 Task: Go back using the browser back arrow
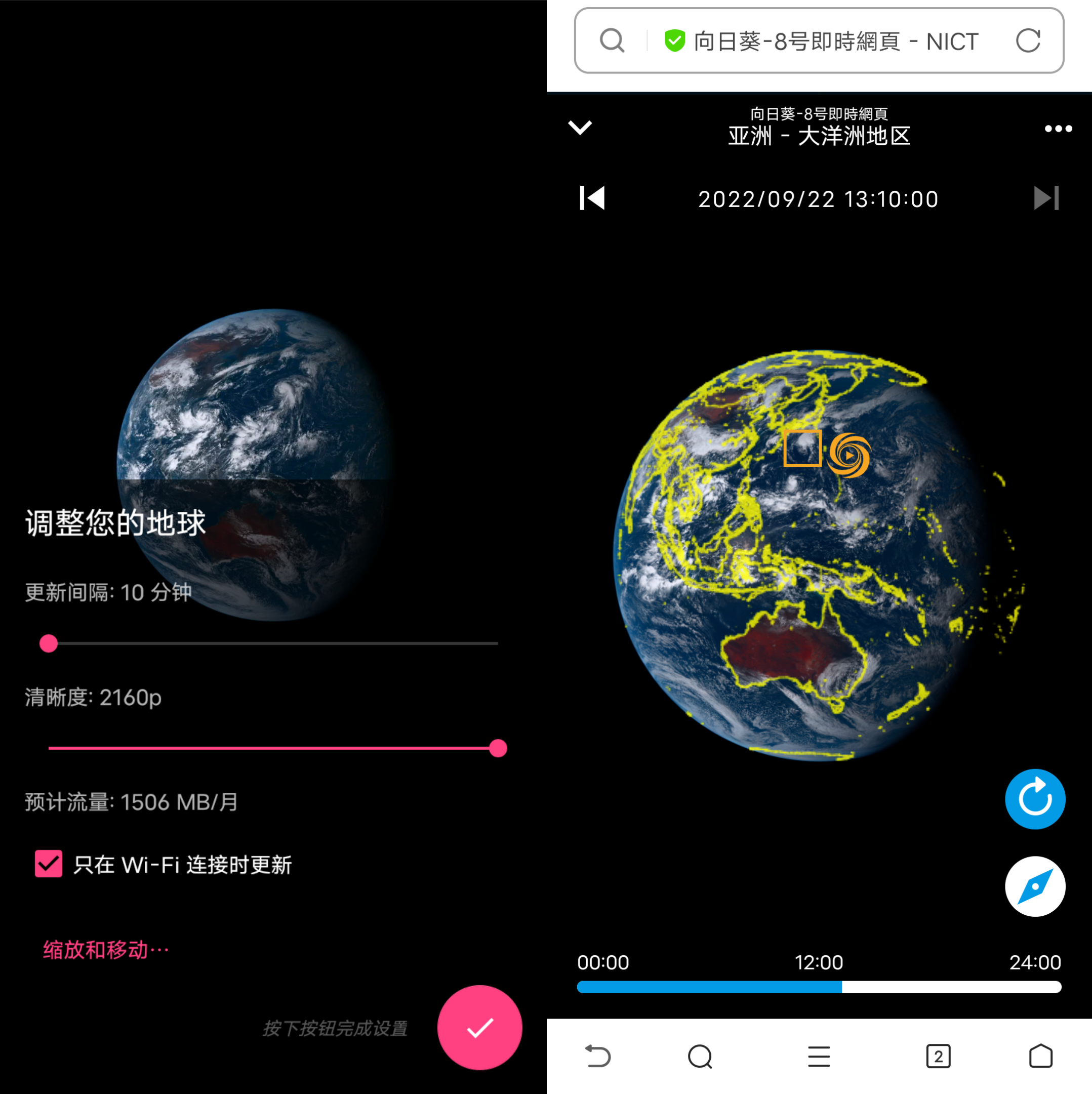[598, 1056]
